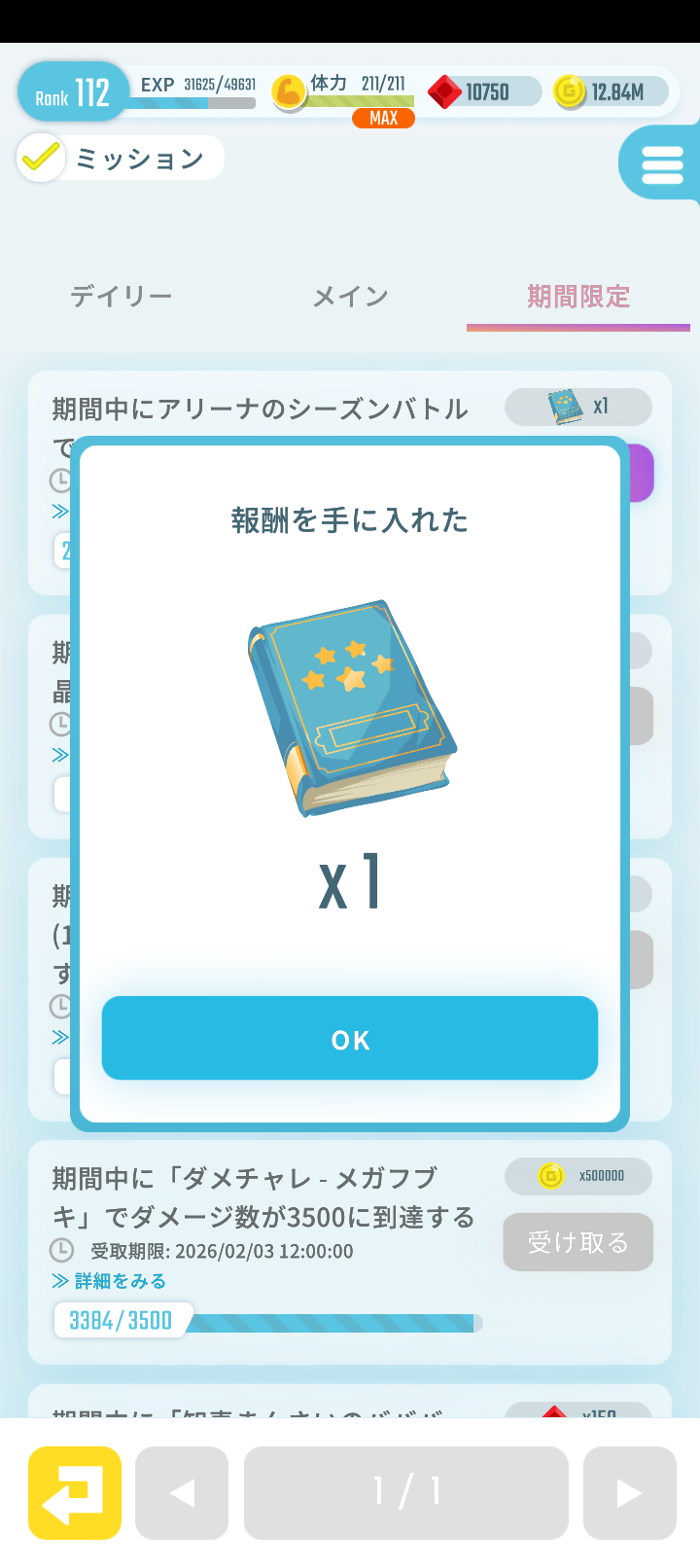Image resolution: width=700 pixels, height=1568 pixels.
Task: Expand the » chevron on the ダメチャレ mission
Action: click(60, 1280)
